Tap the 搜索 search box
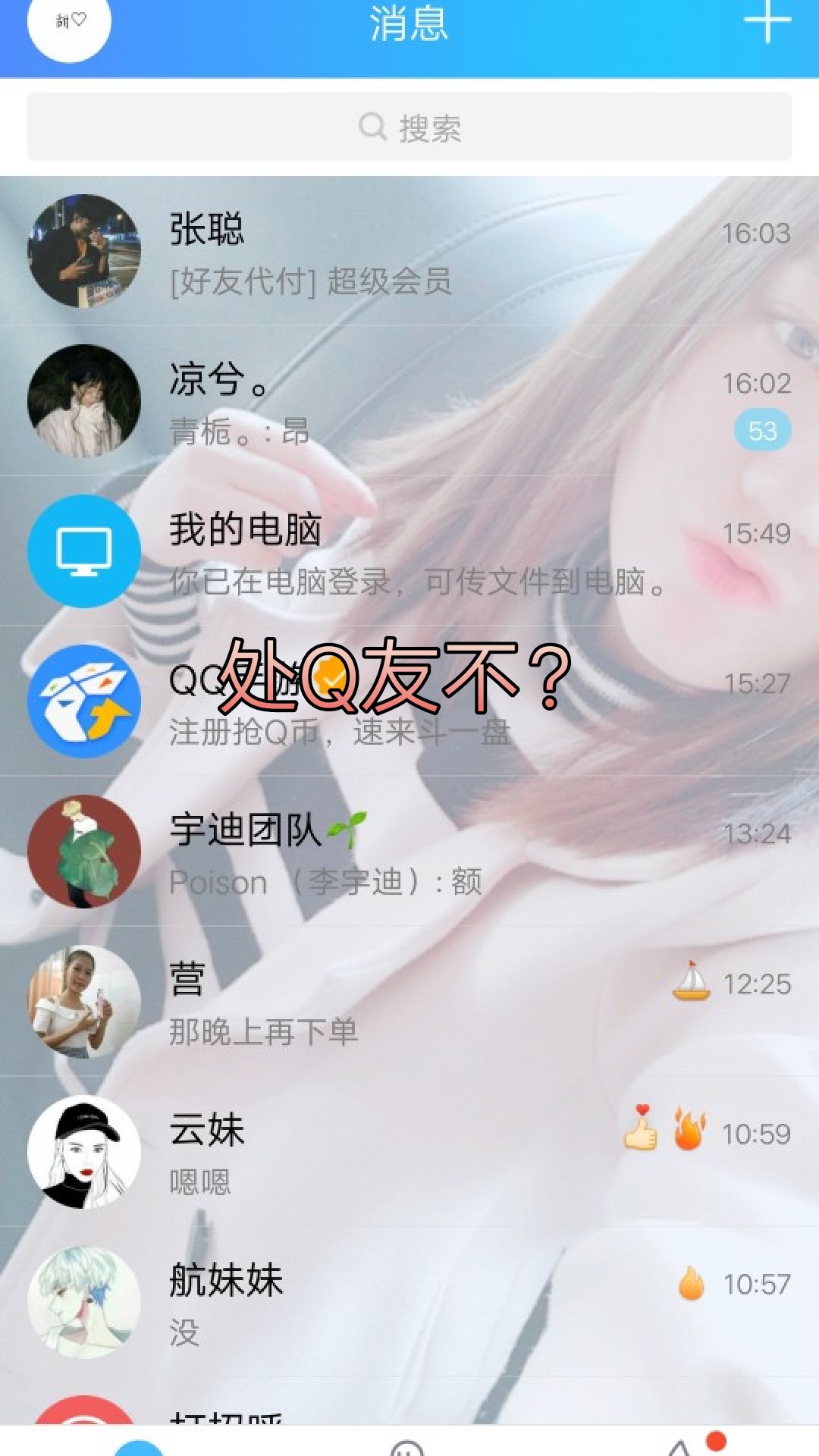The image size is (819, 1456). (x=409, y=127)
